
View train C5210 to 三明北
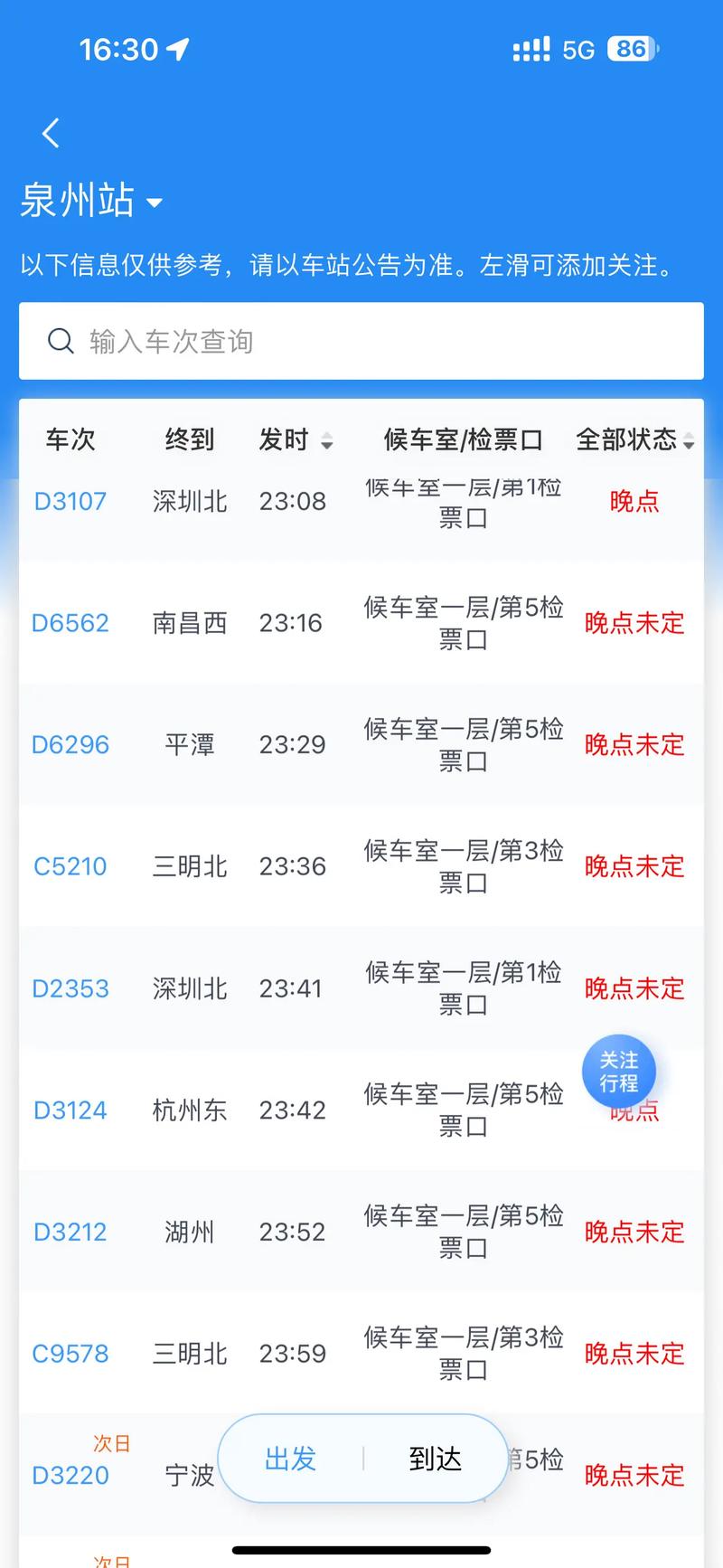70,865
